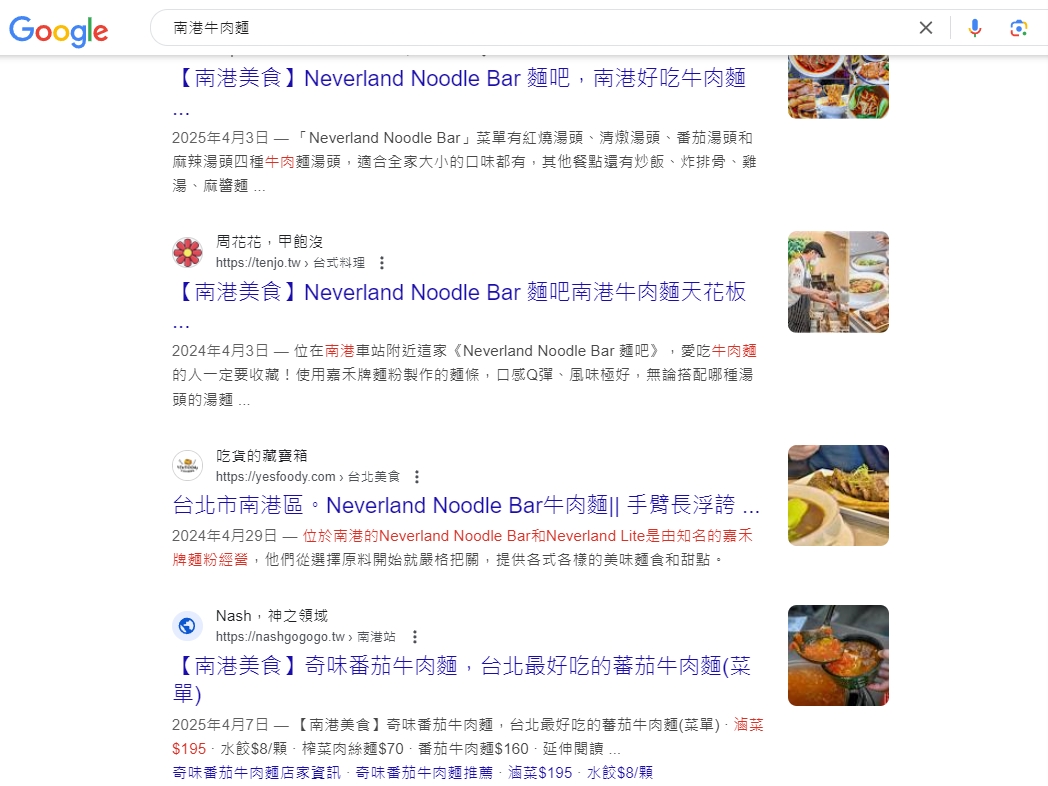Open the 台北市南港區 Neverland Noodle Bar牛肉麵 result

point(466,504)
